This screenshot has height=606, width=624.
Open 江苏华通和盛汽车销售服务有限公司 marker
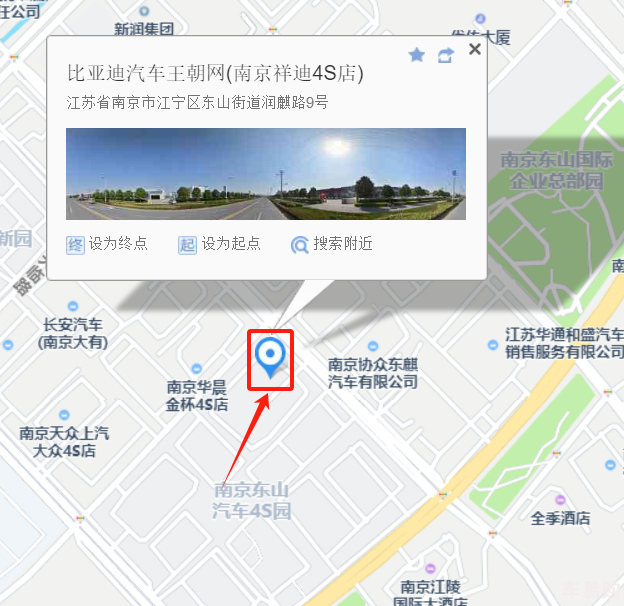(565, 343)
